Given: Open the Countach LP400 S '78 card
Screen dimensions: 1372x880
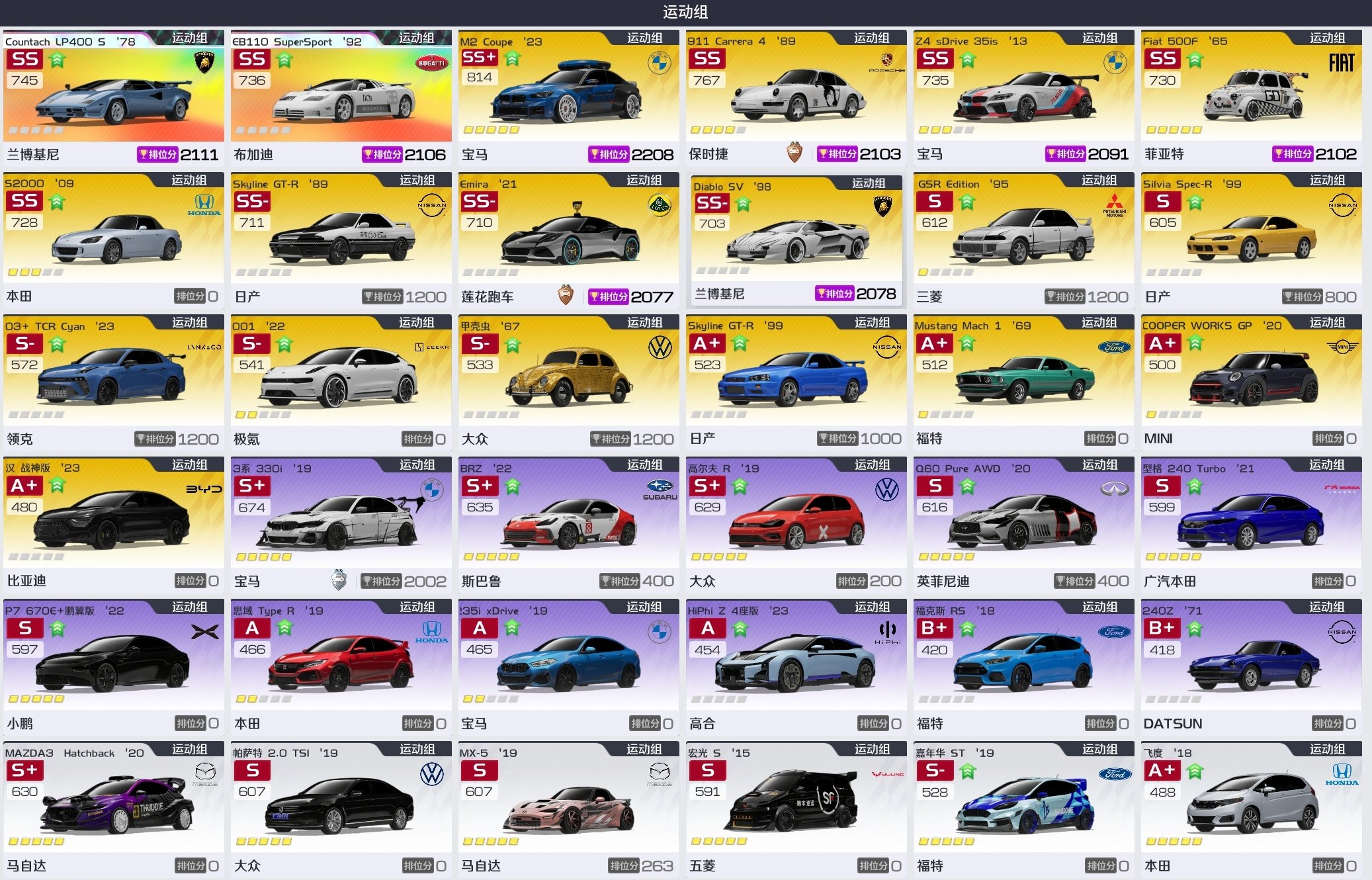Looking at the screenshot, I should point(114,99).
